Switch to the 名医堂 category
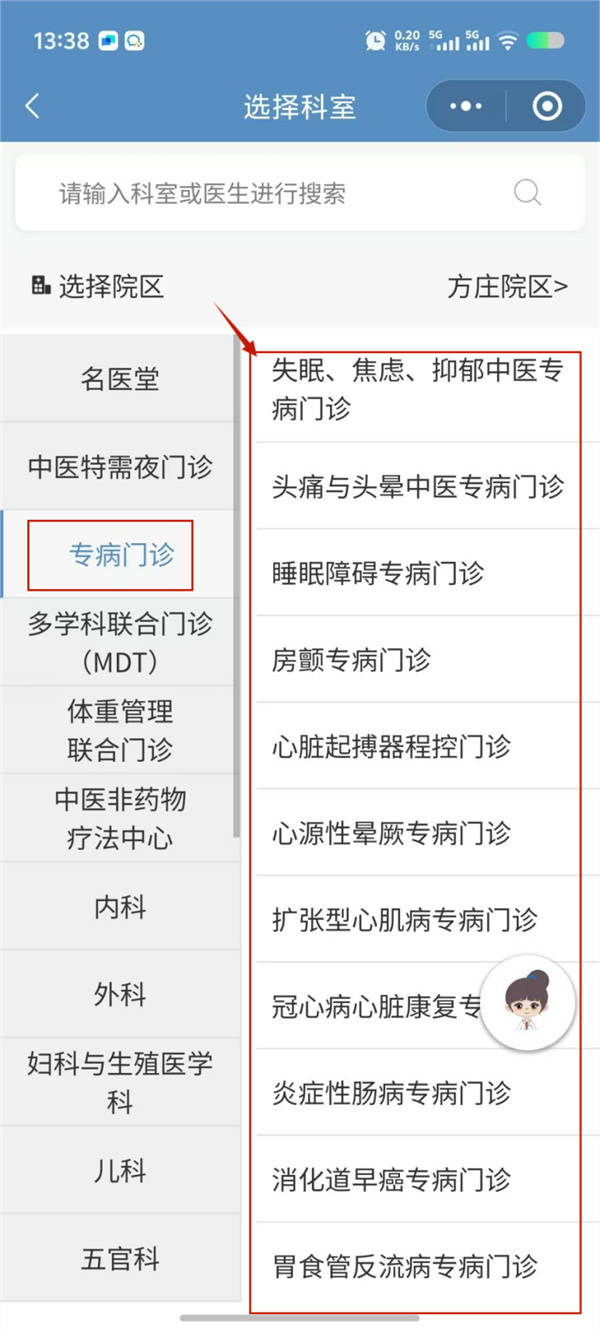 point(120,379)
